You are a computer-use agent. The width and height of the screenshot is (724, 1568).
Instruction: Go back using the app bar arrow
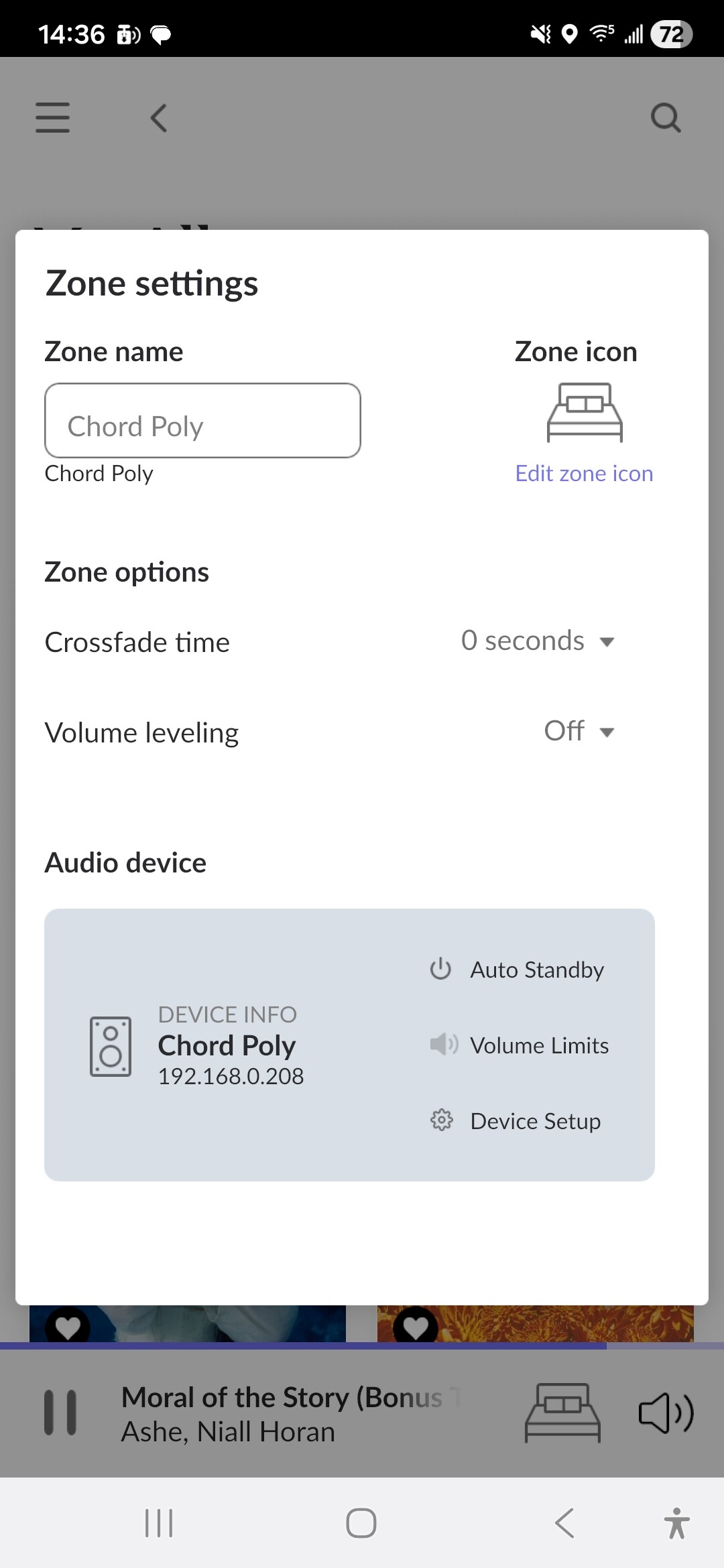pyautogui.click(x=159, y=118)
